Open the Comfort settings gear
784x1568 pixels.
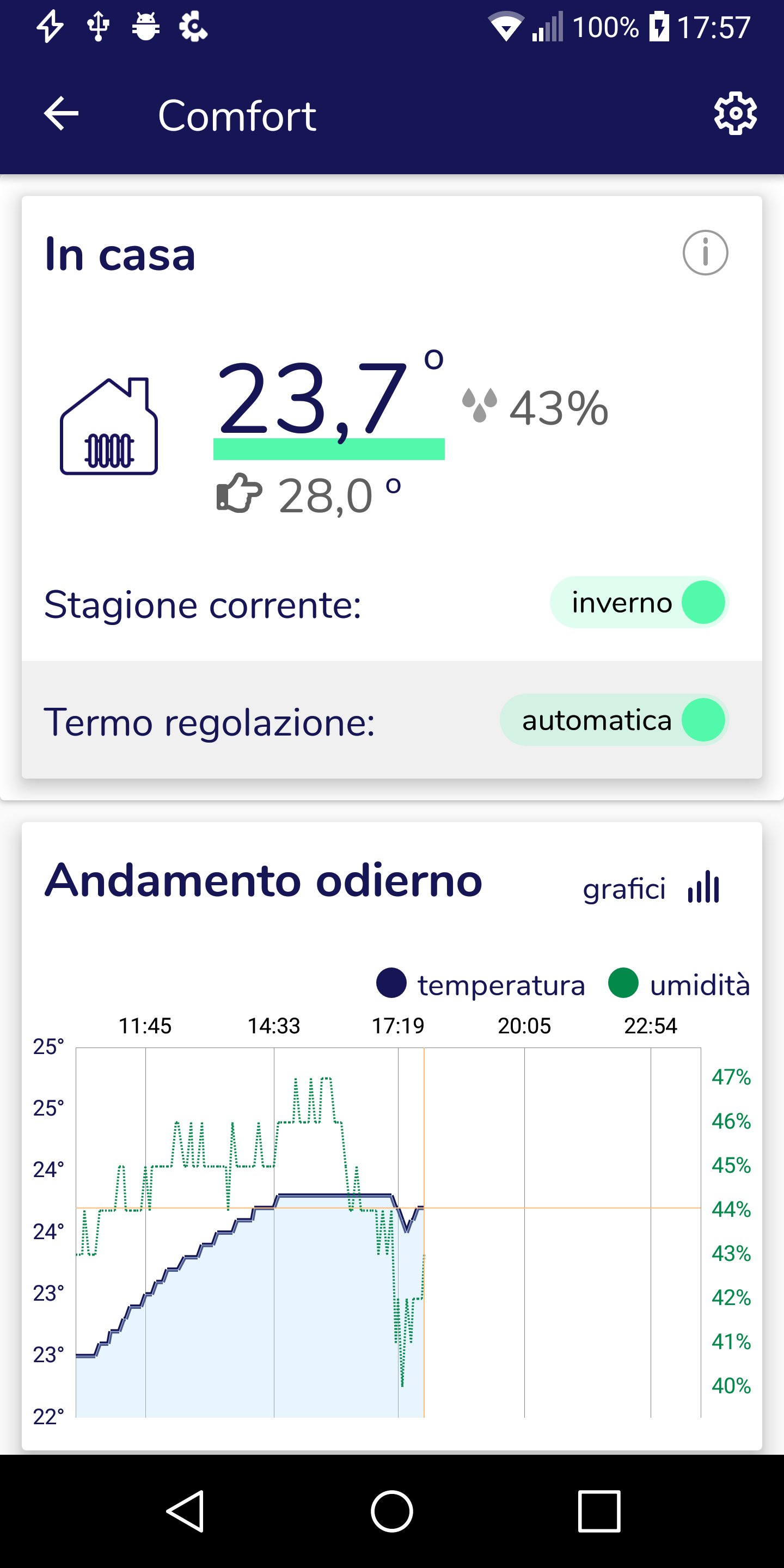(734, 114)
